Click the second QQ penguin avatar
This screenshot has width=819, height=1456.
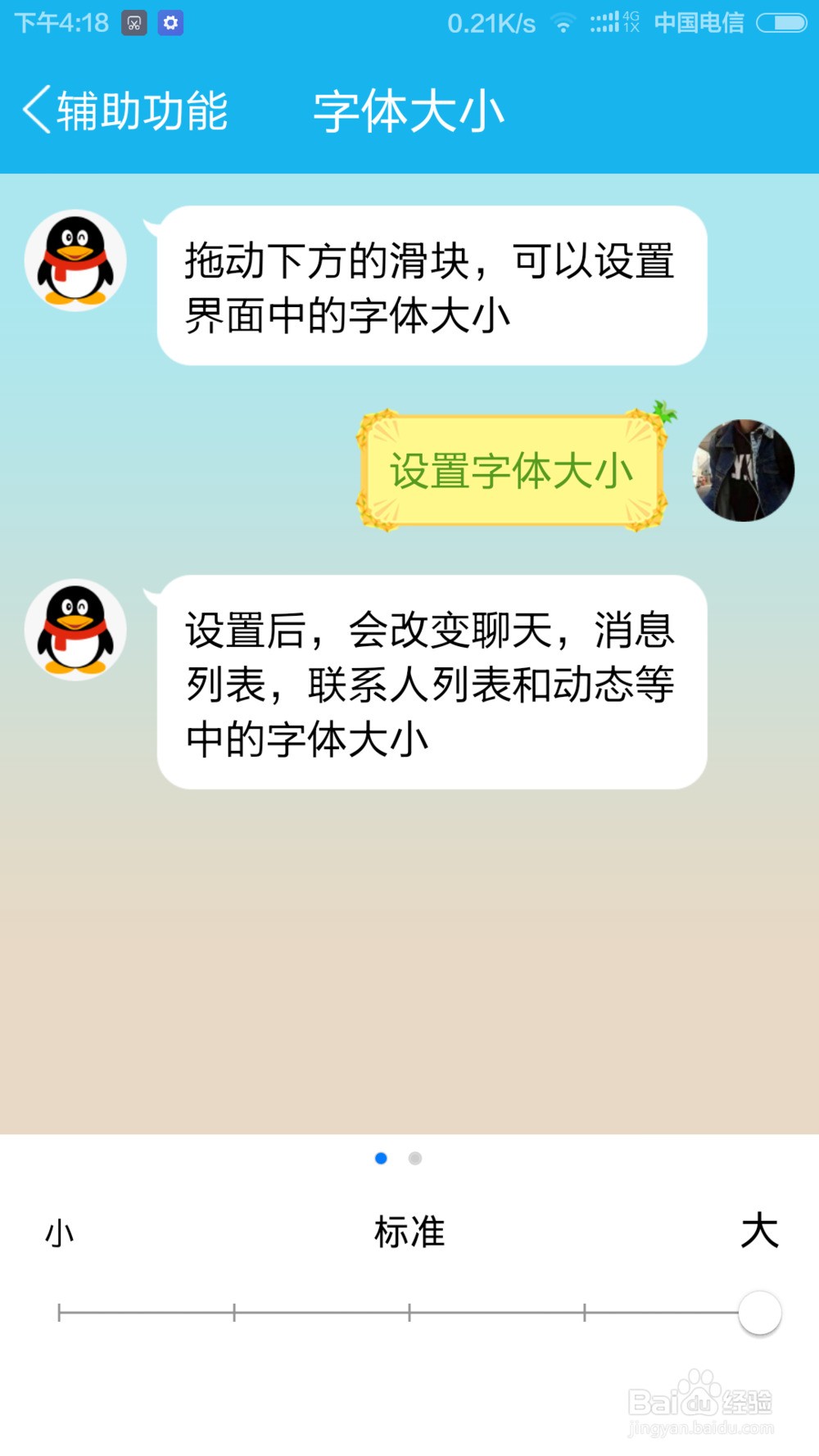click(75, 632)
